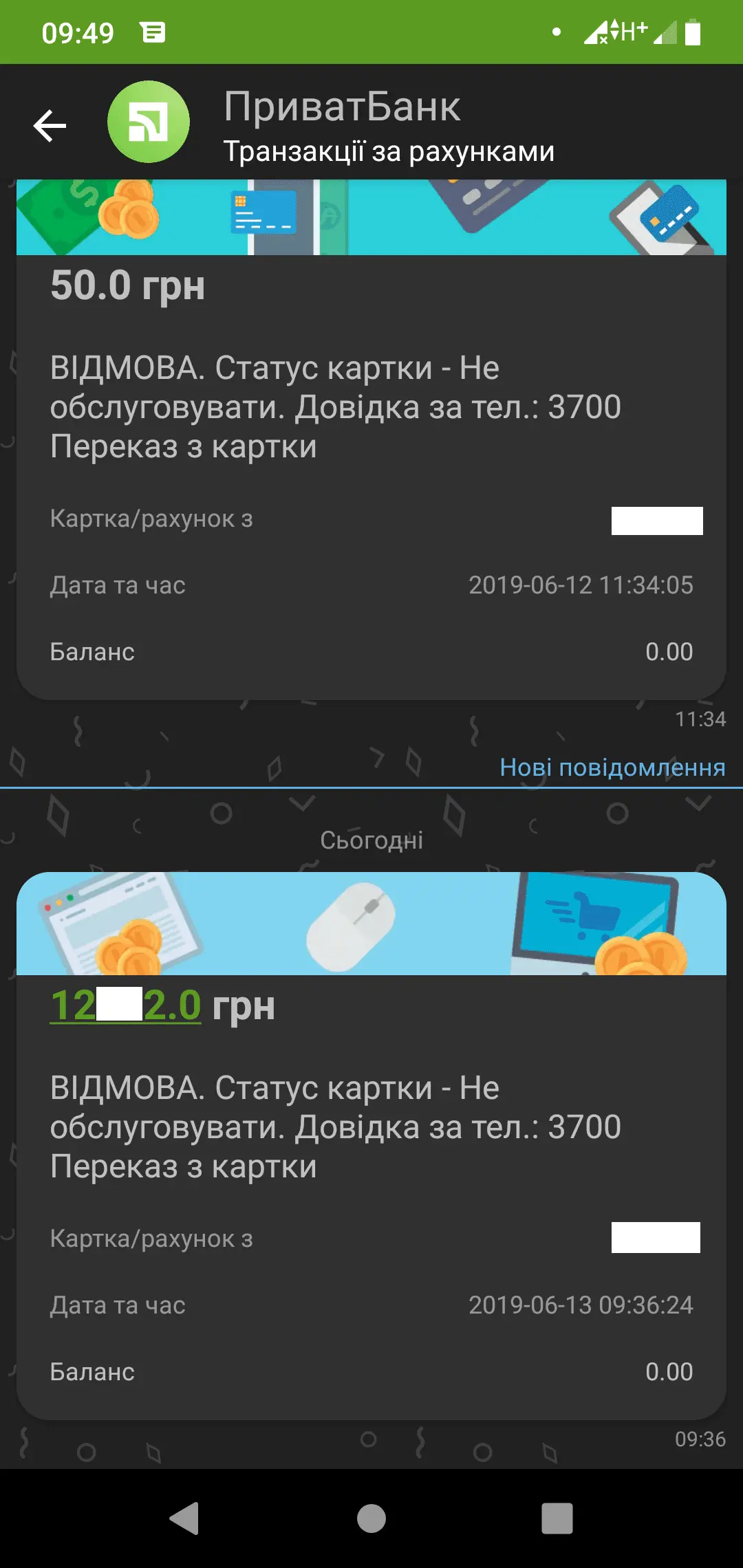Open the ПриватБанк green avatar
The image size is (743, 1568).
[x=148, y=122]
